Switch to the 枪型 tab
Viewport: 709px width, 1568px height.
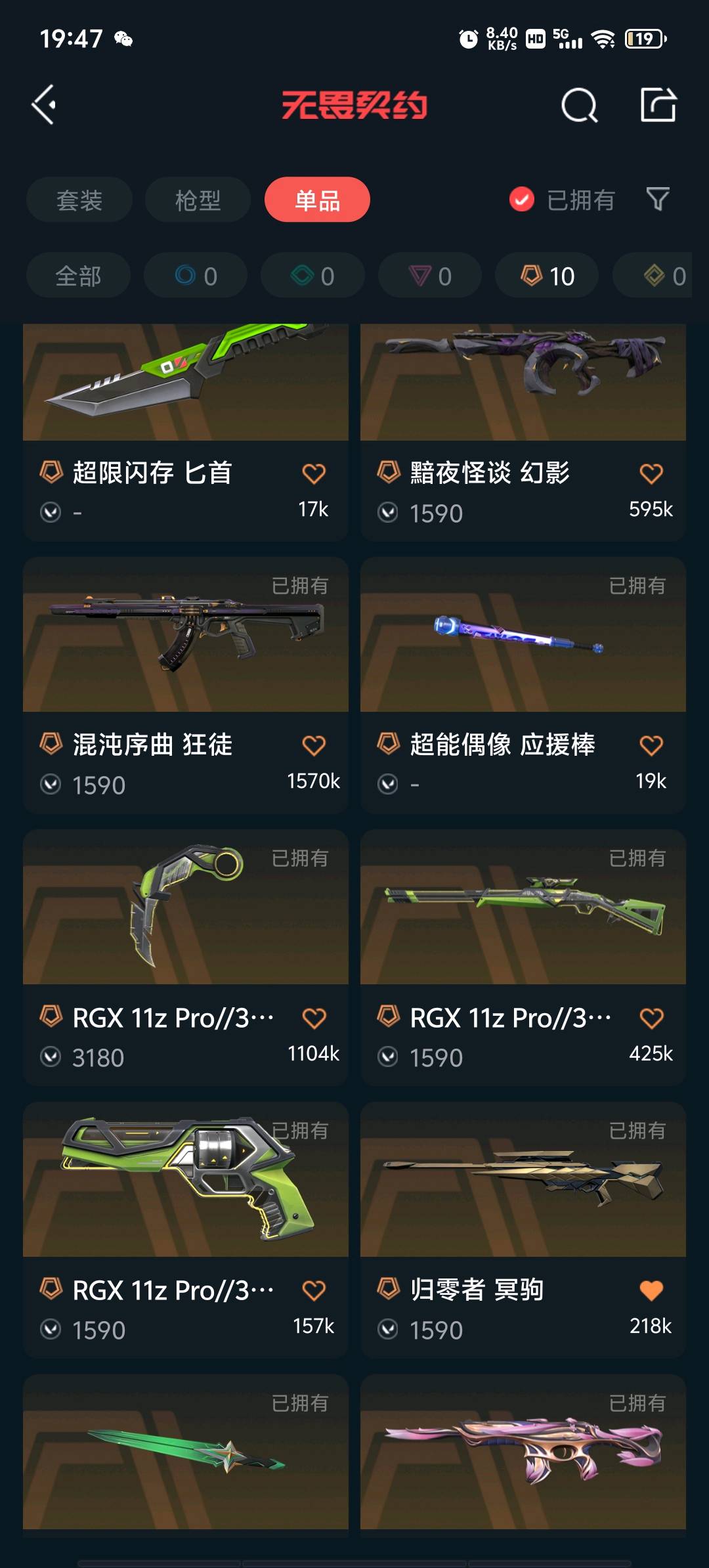tap(198, 200)
